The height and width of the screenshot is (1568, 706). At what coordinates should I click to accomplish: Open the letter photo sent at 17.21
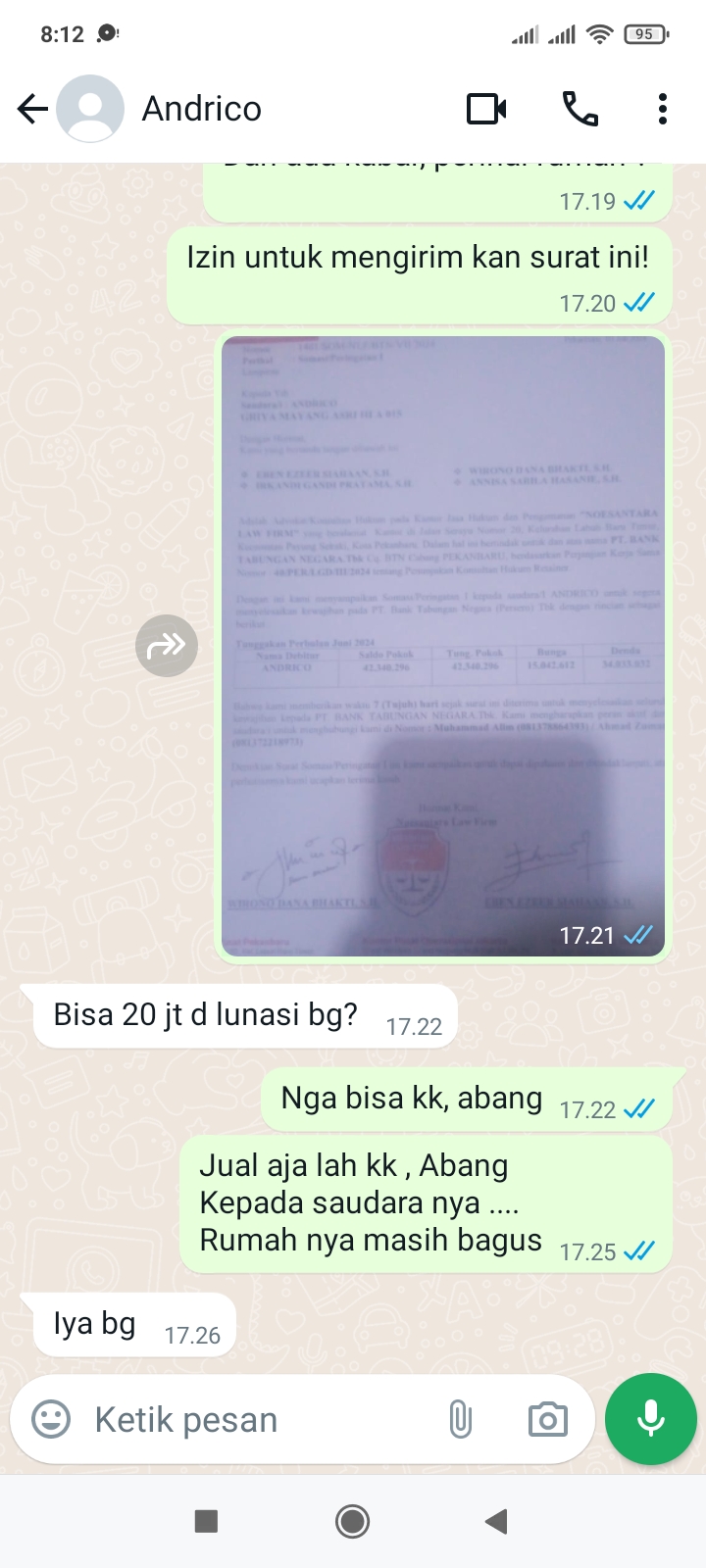tap(443, 645)
